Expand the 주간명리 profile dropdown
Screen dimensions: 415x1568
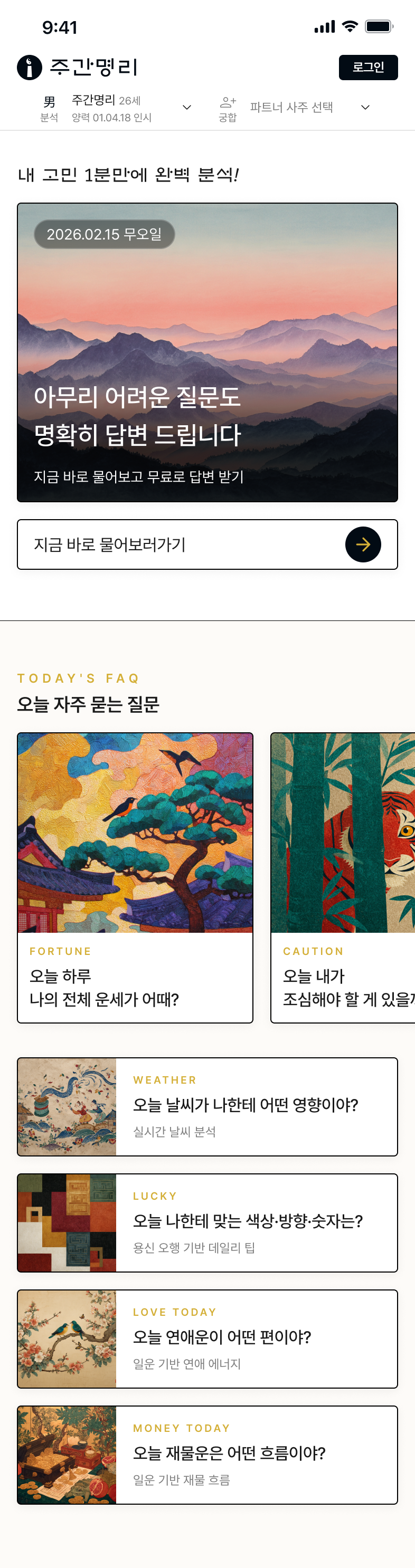(x=186, y=108)
